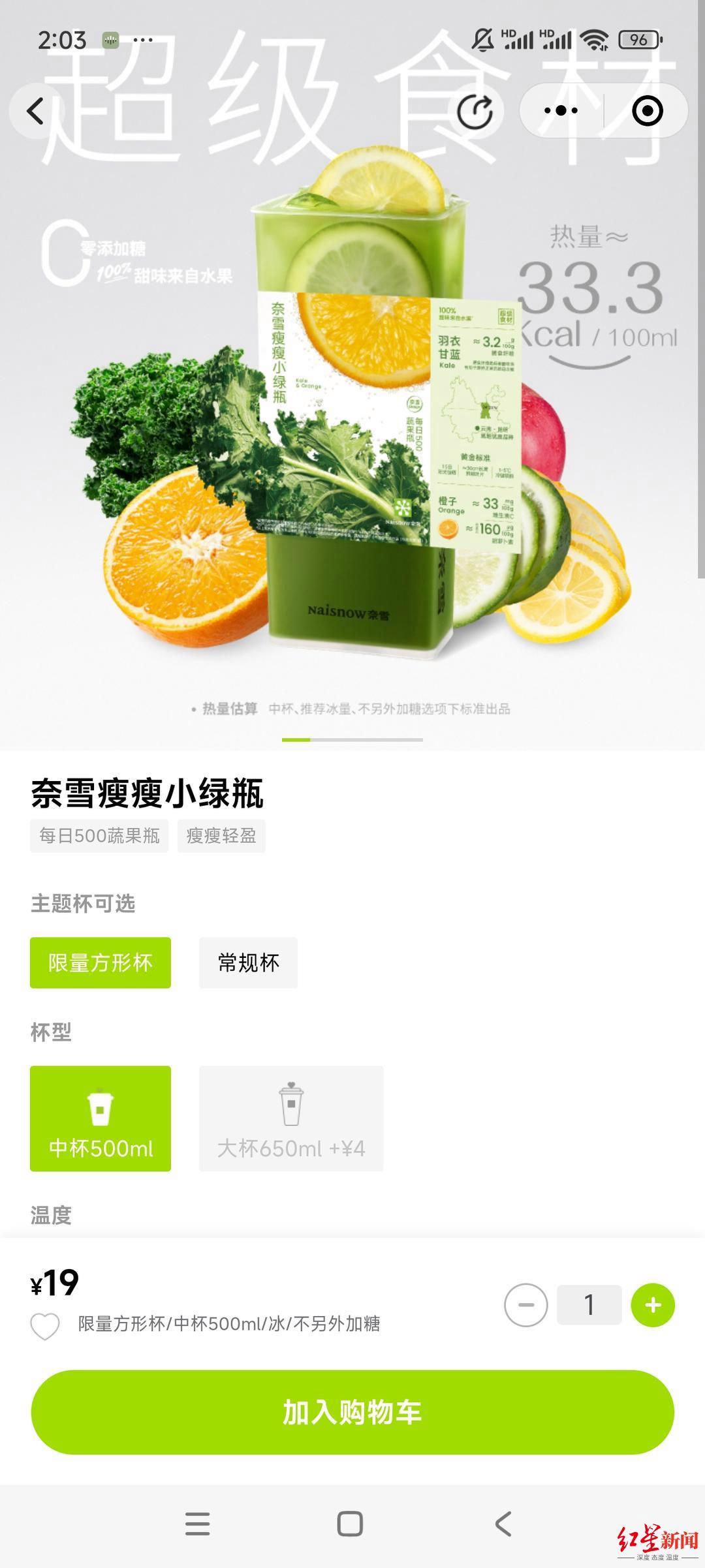This screenshot has height=1568, width=705.
Task: Favorite this drink with the heart icon
Action: click(45, 1327)
